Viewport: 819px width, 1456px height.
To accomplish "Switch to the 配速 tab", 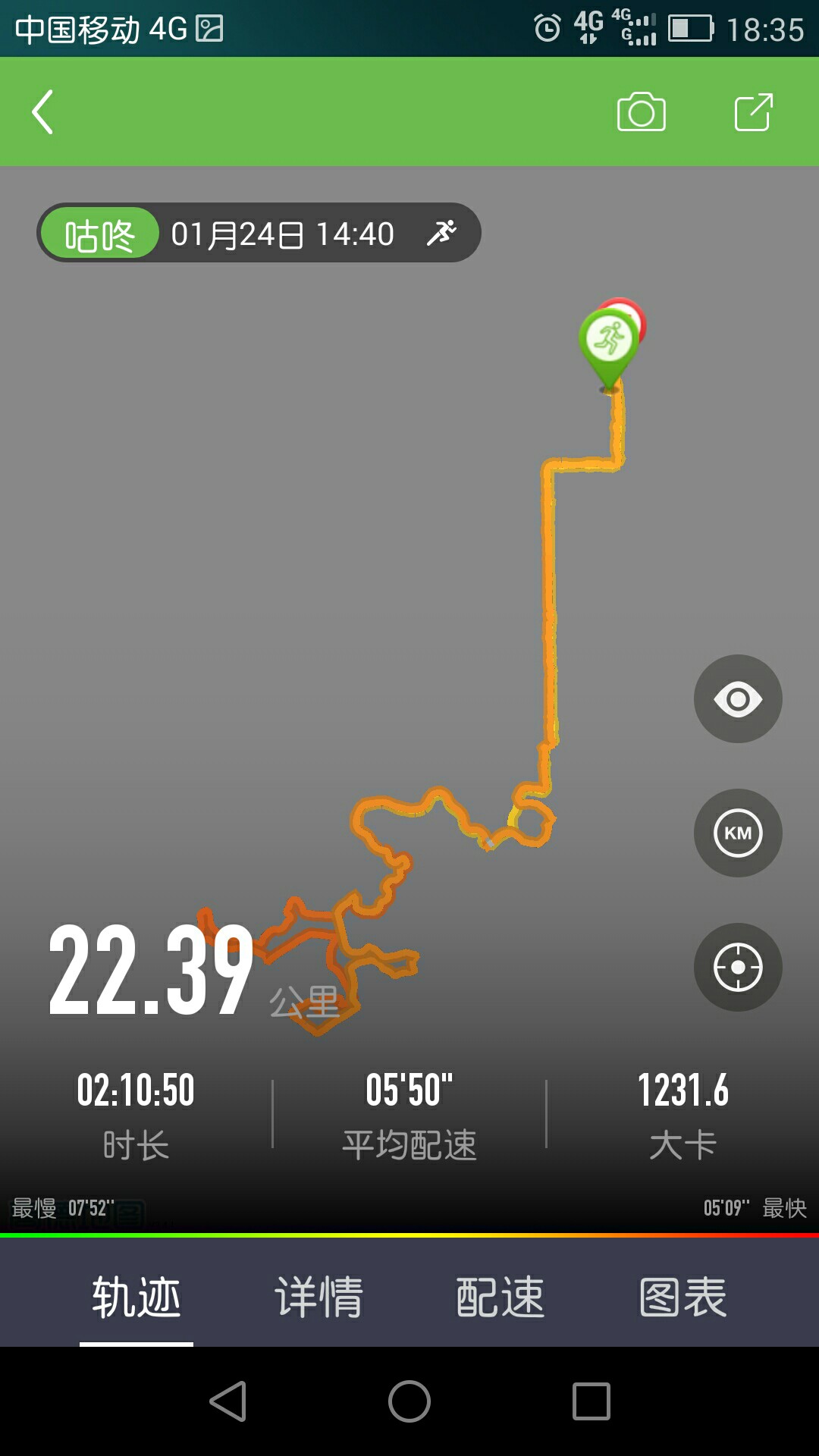I will [500, 1297].
